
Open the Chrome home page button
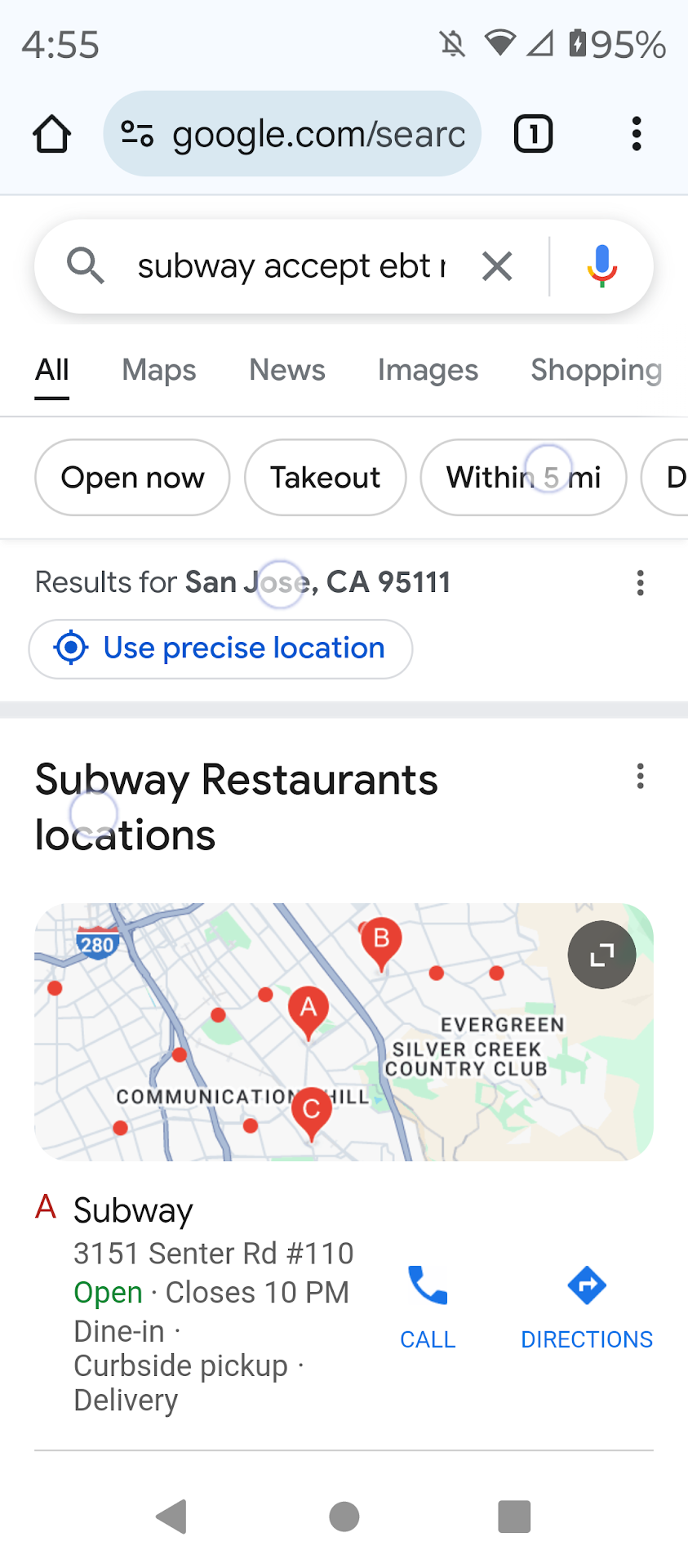point(51,134)
